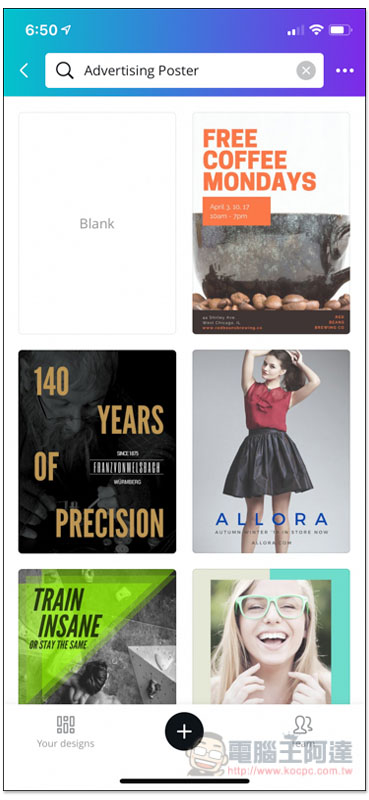Open the Free Coffee Mondays template
The width and height of the screenshot is (369, 800).
(x=272, y=223)
